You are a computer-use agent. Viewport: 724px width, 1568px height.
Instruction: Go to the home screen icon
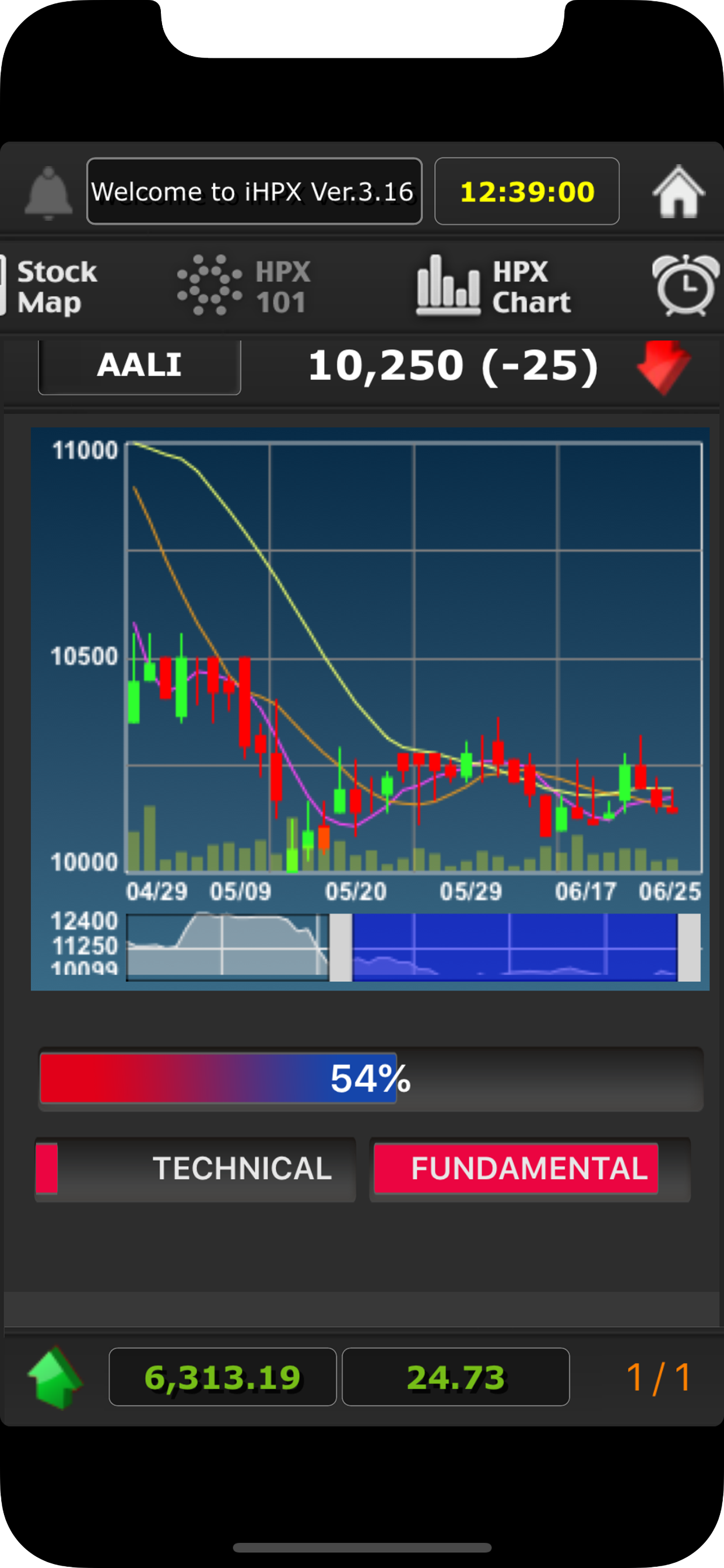click(679, 191)
